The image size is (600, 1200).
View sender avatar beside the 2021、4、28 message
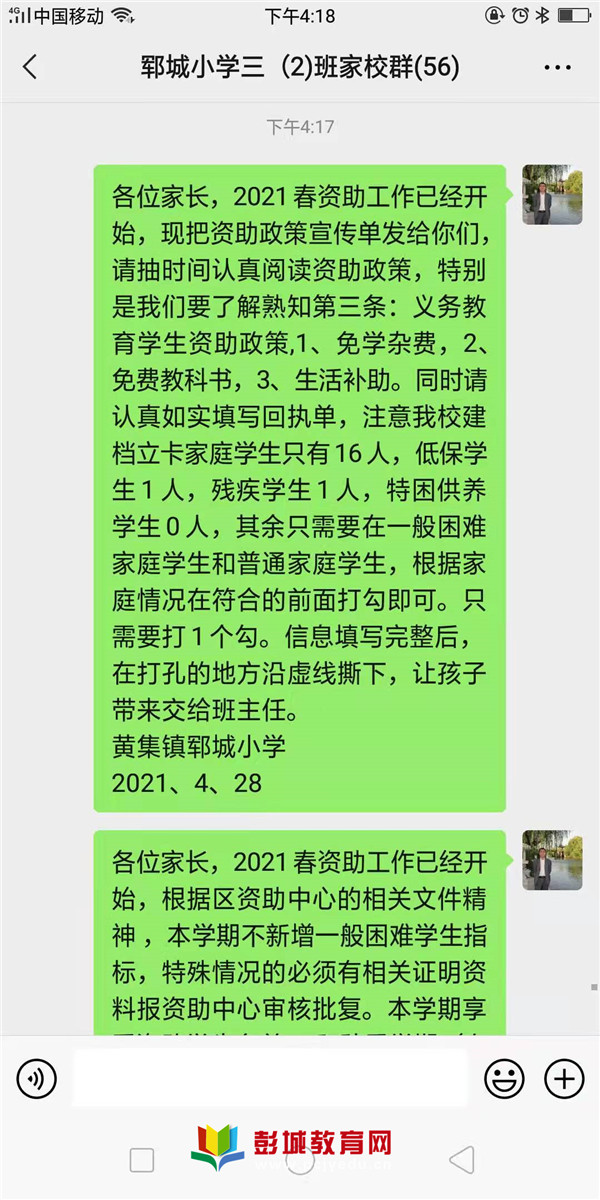(552, 194)
